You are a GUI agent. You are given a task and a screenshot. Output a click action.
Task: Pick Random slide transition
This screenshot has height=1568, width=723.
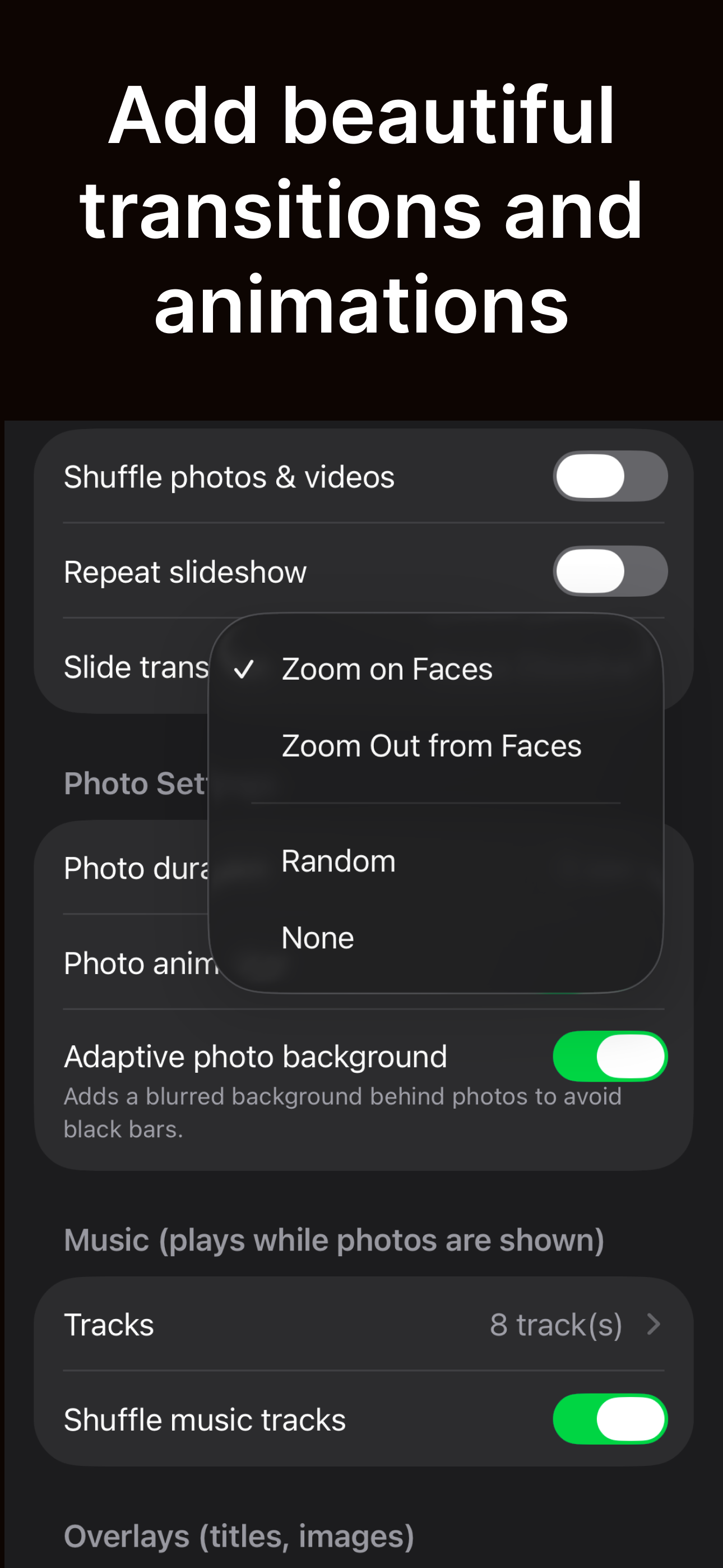(x=338, y=861)
